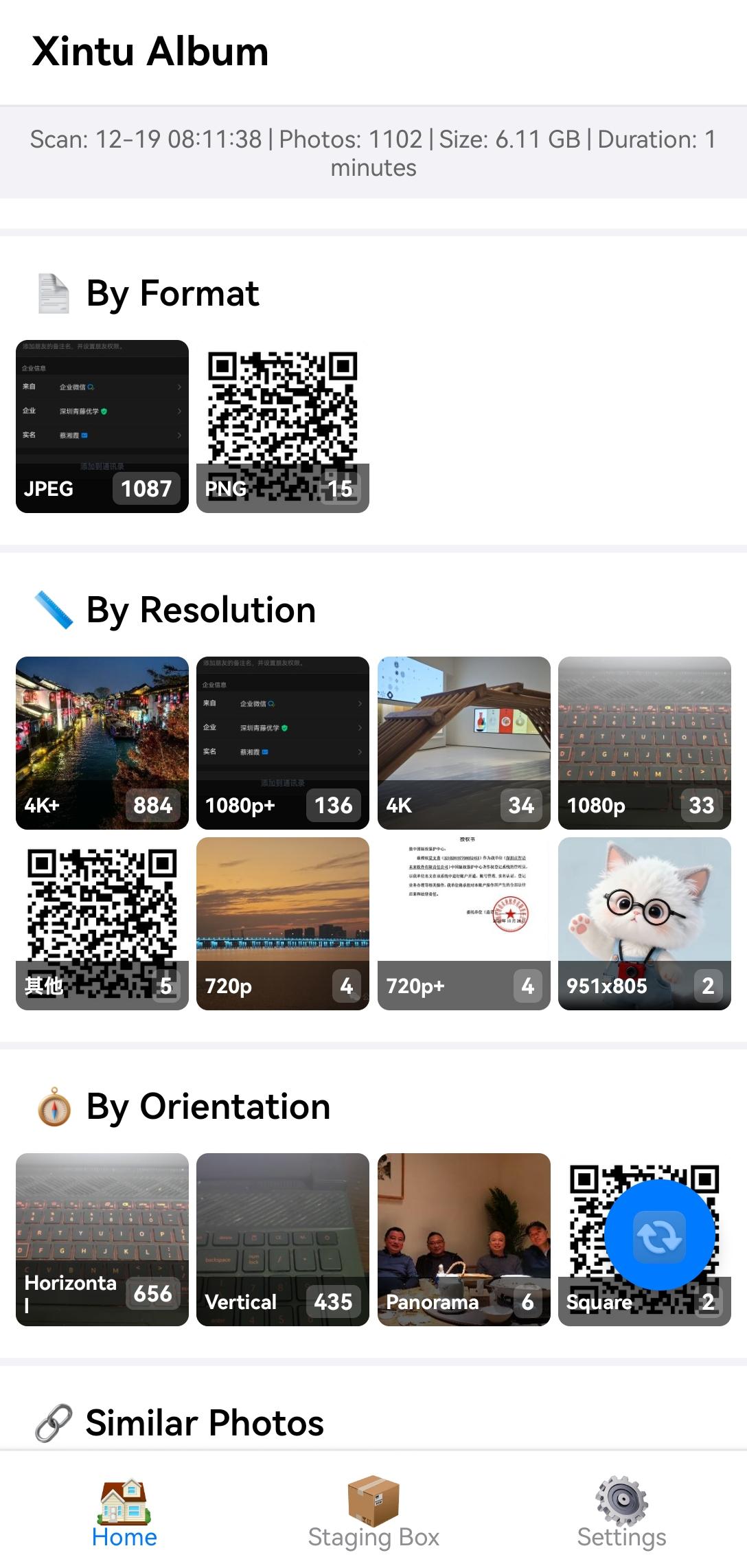Viewport: 747px width, 1568px height.
Task: Tap the blue refresh scan button
Action: click(x=660, y=1235)
